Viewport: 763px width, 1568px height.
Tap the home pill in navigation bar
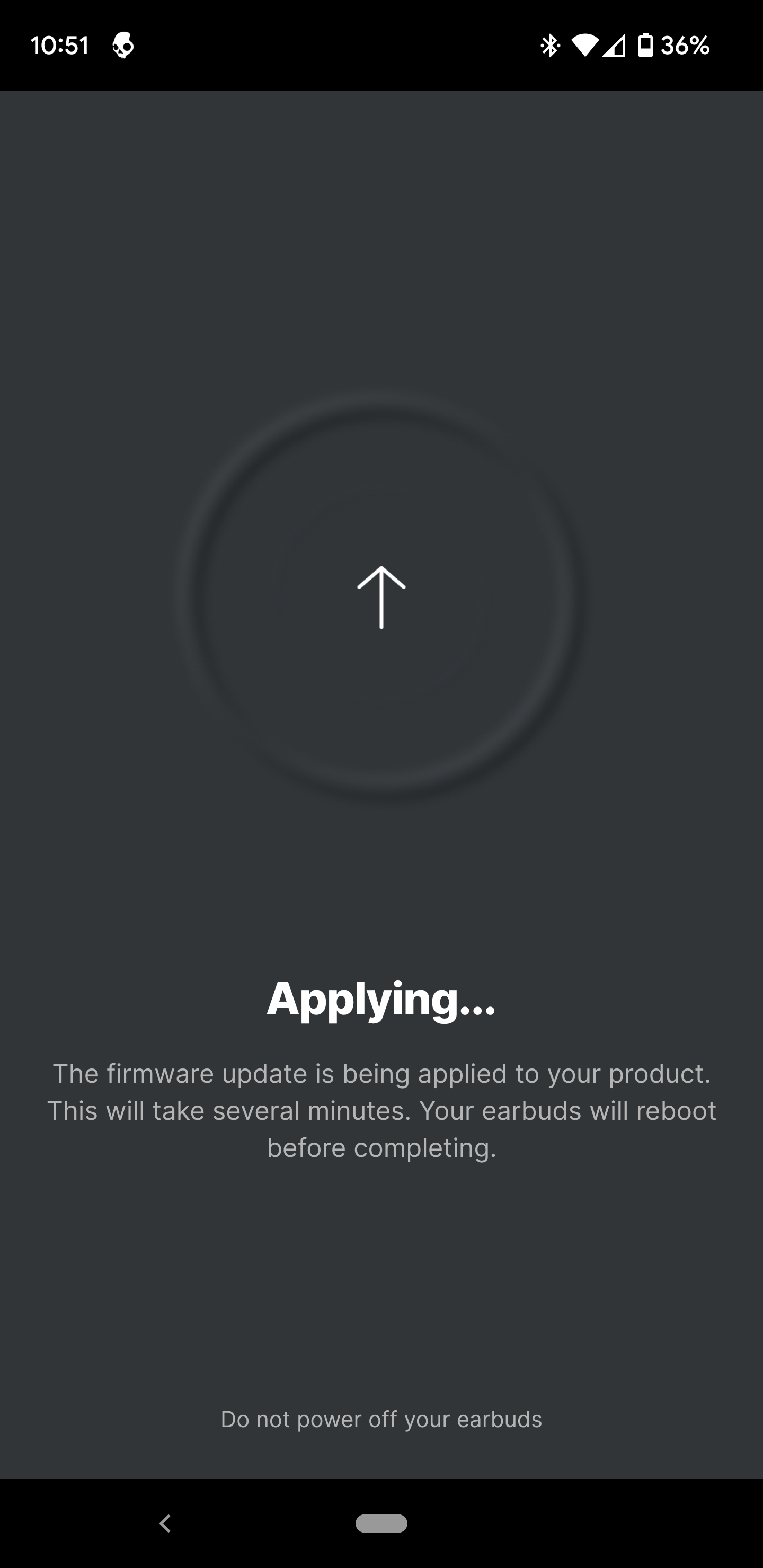coord(381,1523)
